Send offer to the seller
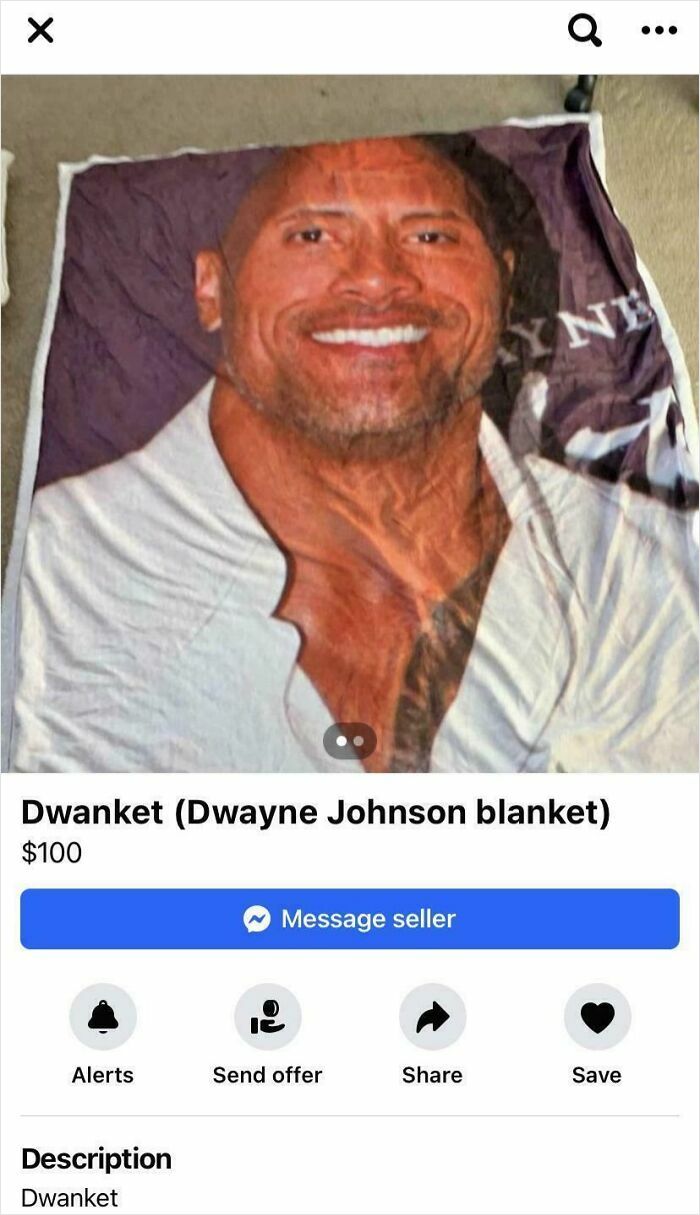 point(267,1017)
